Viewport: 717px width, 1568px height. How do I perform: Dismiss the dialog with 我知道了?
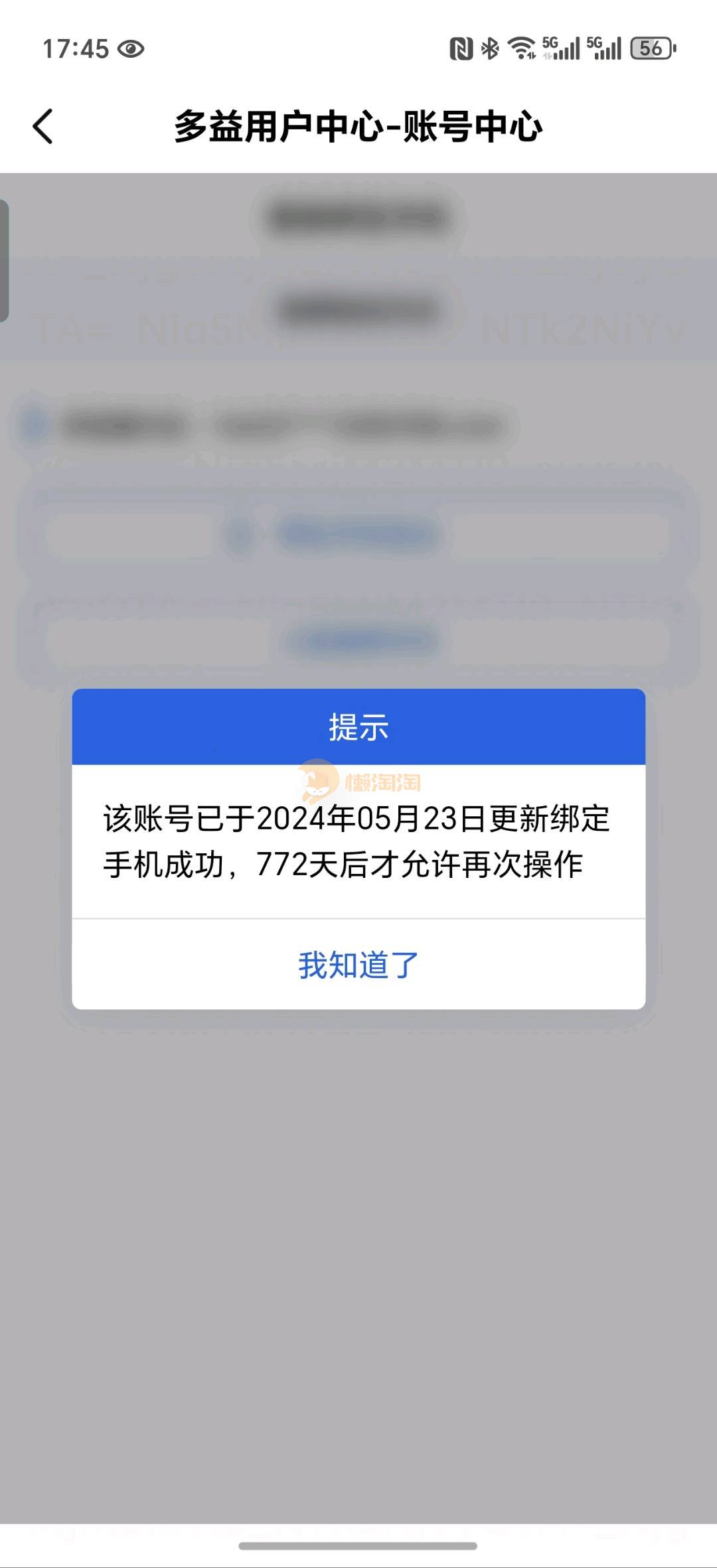pyautogui.click(x=358, y=965)
